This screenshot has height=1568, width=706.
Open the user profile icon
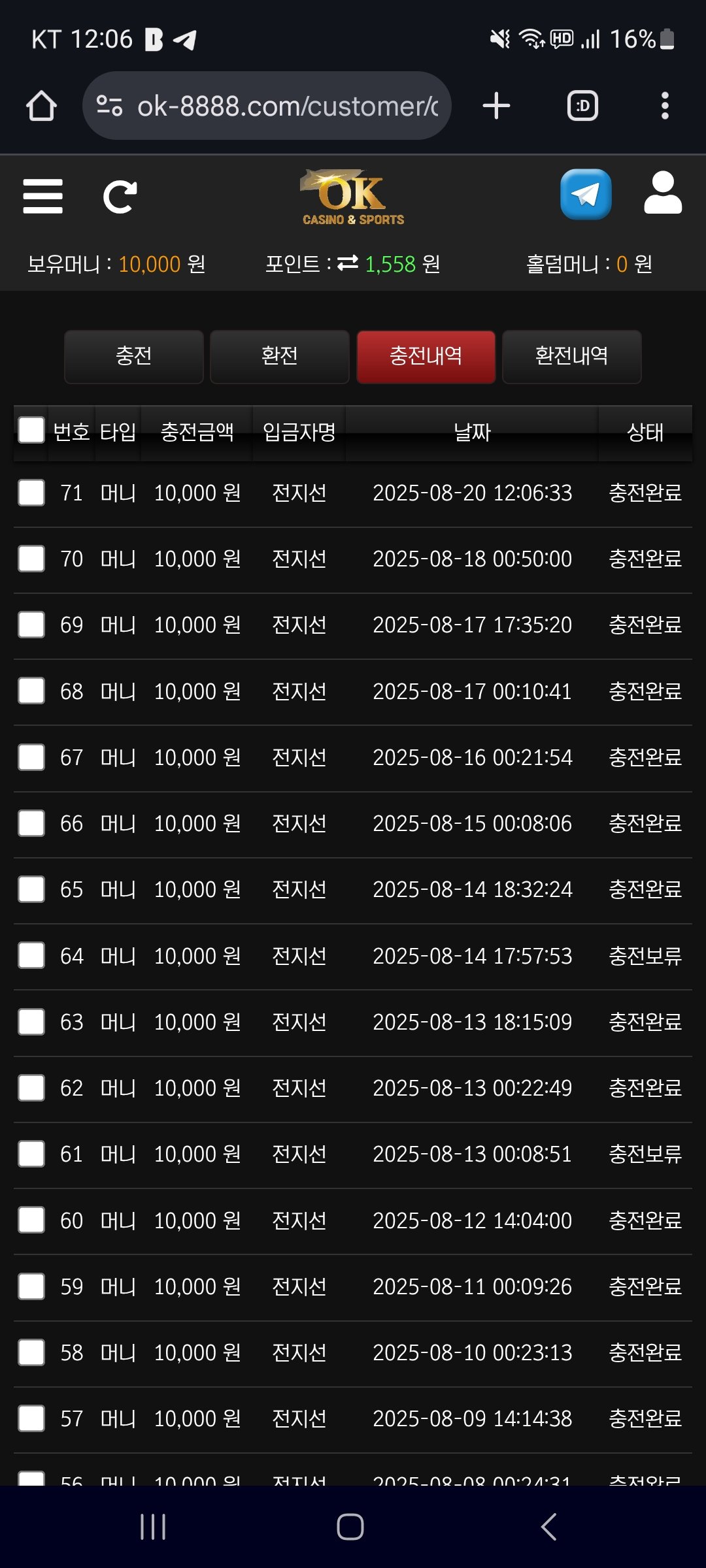(x=662, y=193)
